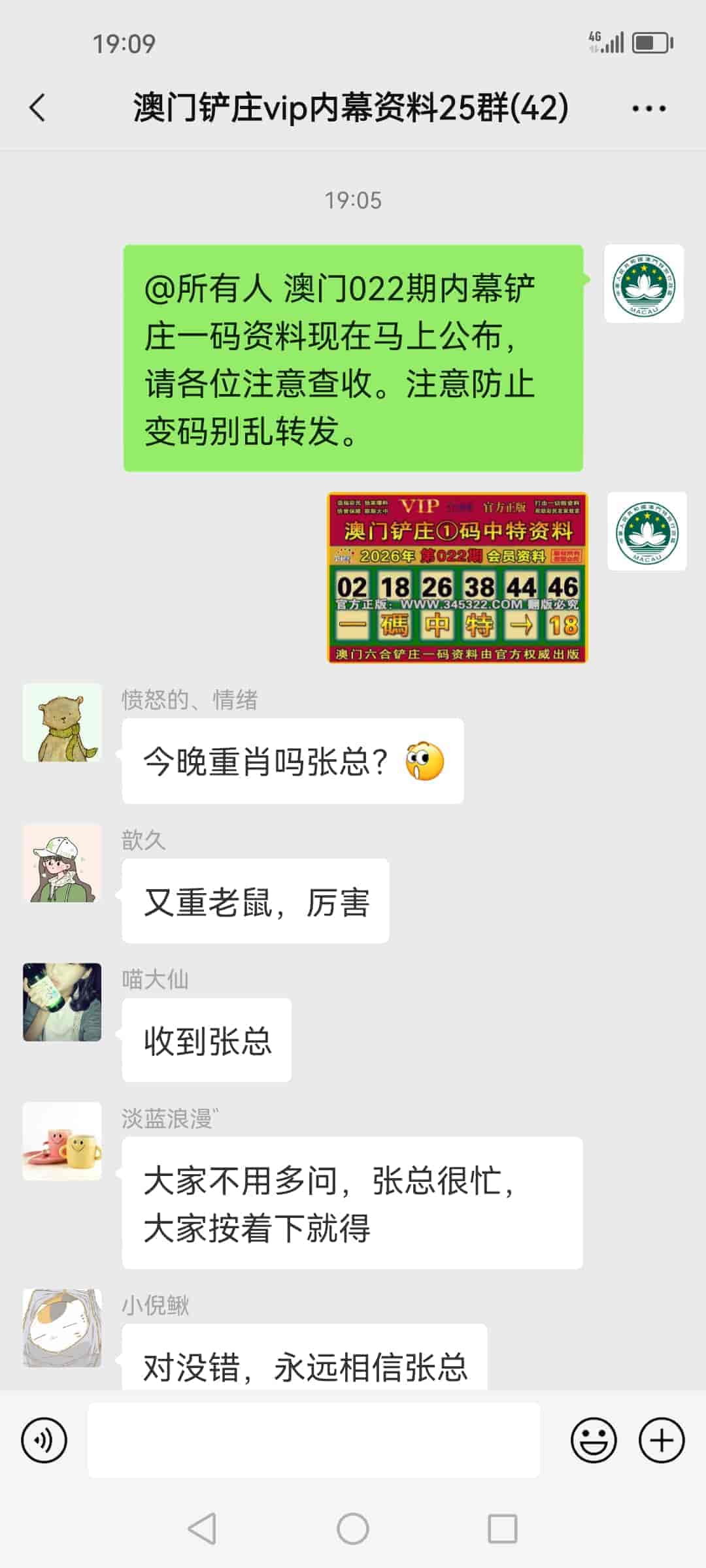The image size is (706, 1568).
Task: Tap 歆久's cartoon girl avatar
Action: point(62,862)
